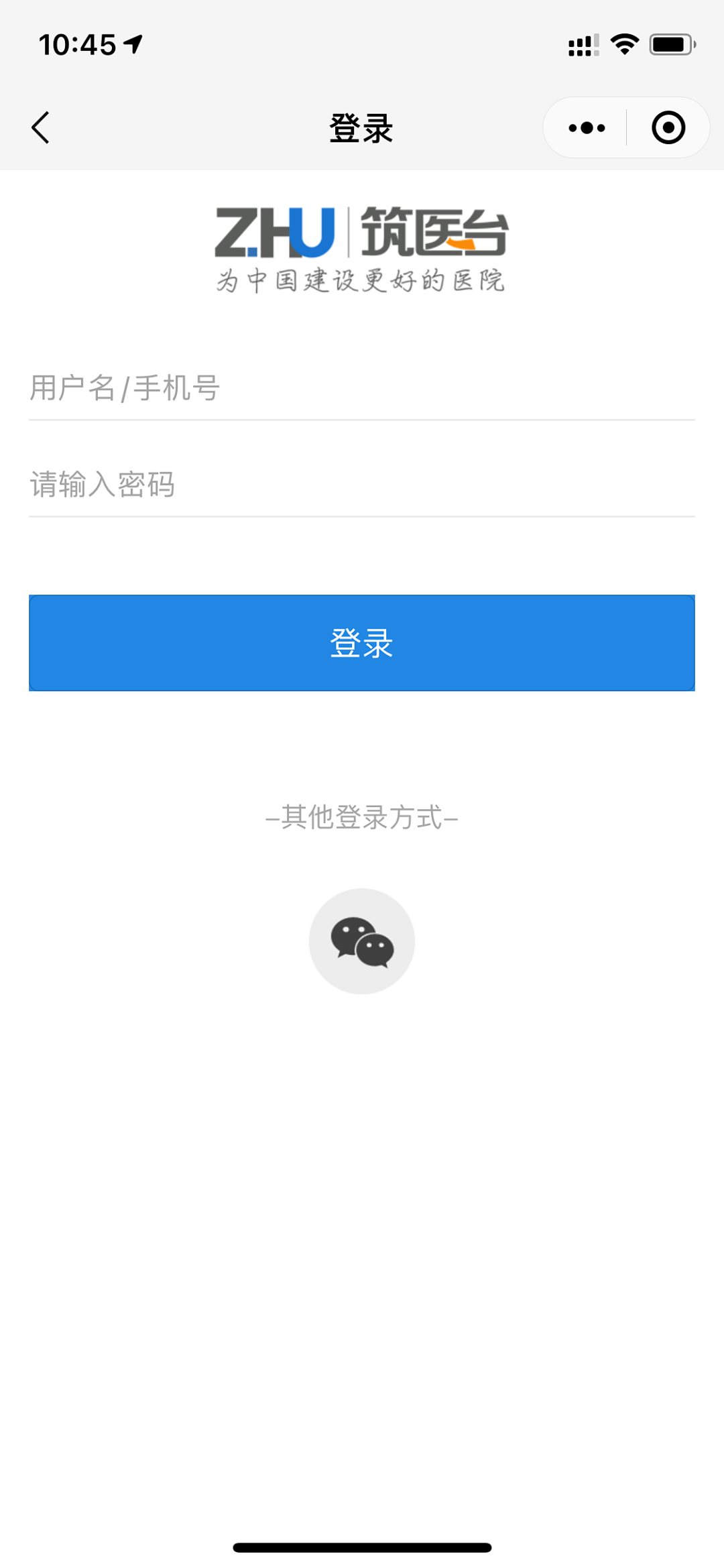The width and height of the screenshot is (724, 1568).
Task: Tap the back chevron arrow
Action: coord(40,127)
